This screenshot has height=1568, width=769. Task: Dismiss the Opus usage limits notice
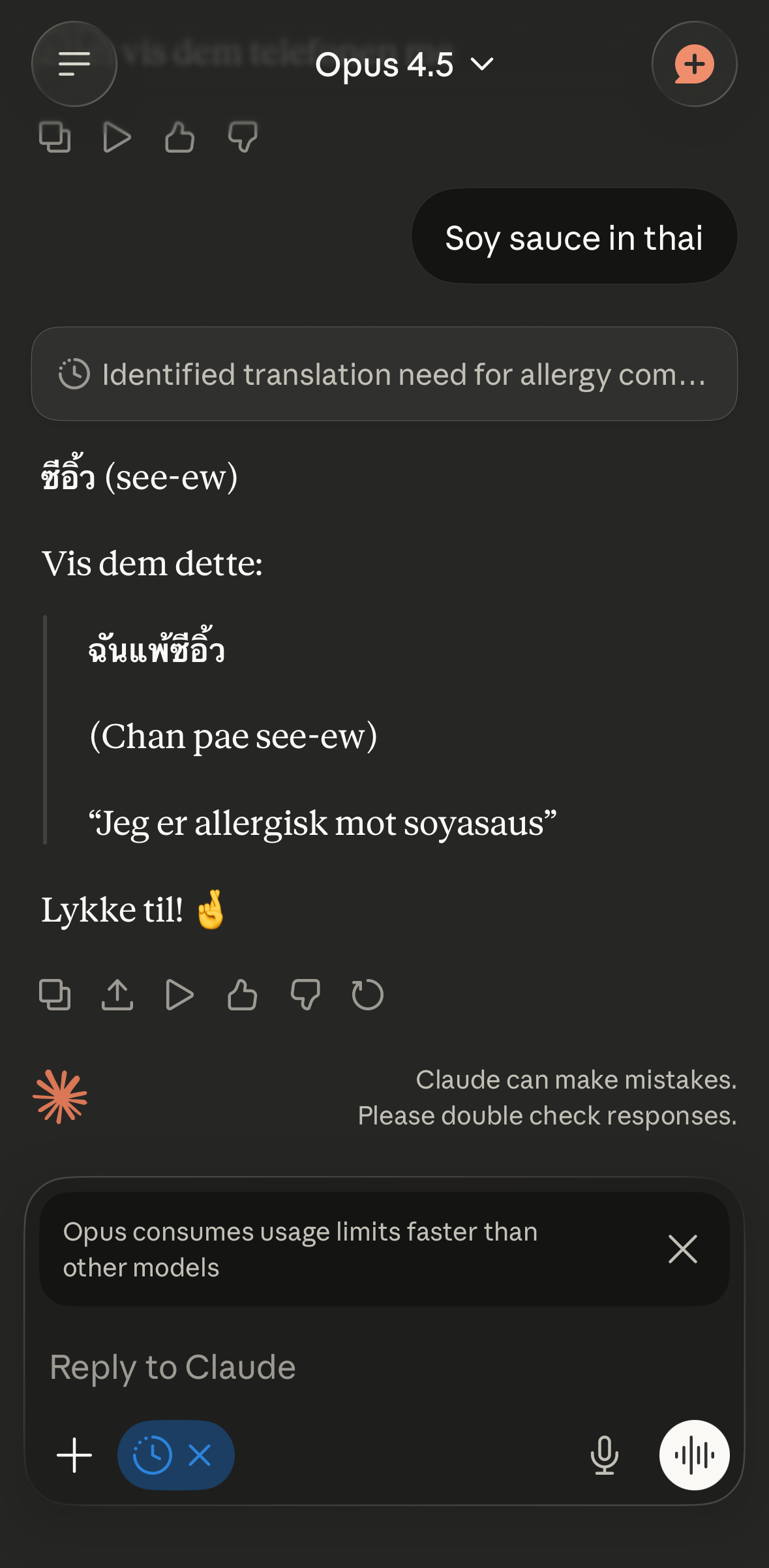click(682, 1249)
